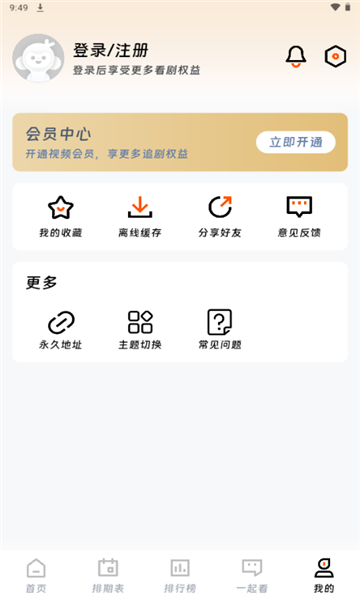Open 常见问题 FAQ

point(220,330)
